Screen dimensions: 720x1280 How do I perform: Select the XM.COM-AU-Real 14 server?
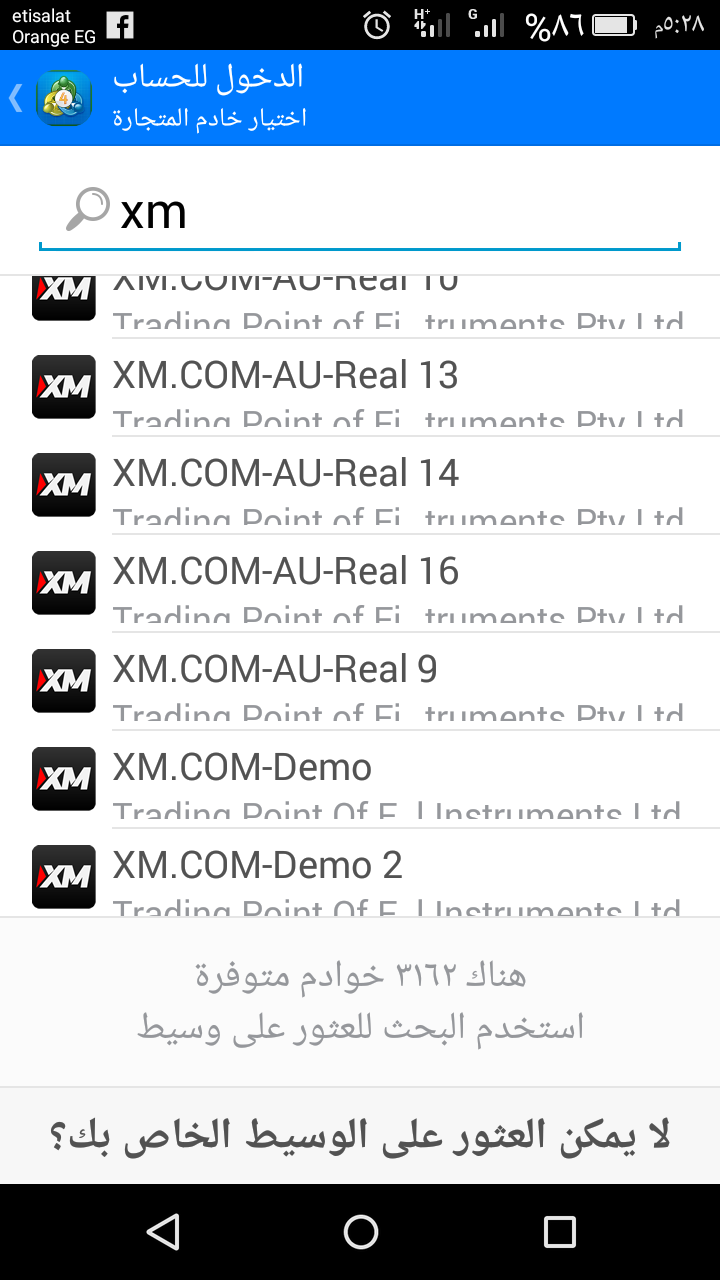pos(360,485)
